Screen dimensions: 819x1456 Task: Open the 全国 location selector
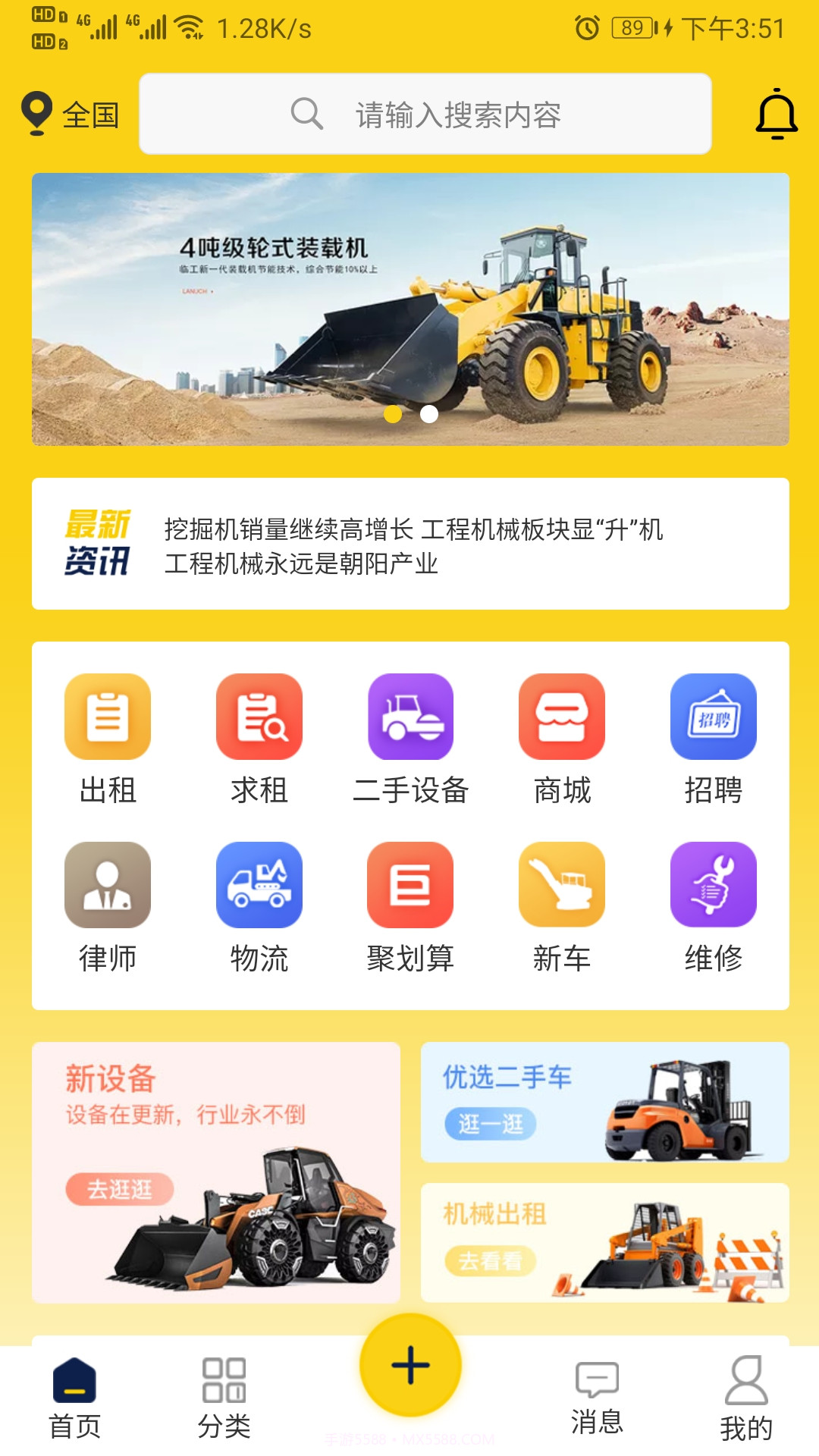click(x=74, y=115)
